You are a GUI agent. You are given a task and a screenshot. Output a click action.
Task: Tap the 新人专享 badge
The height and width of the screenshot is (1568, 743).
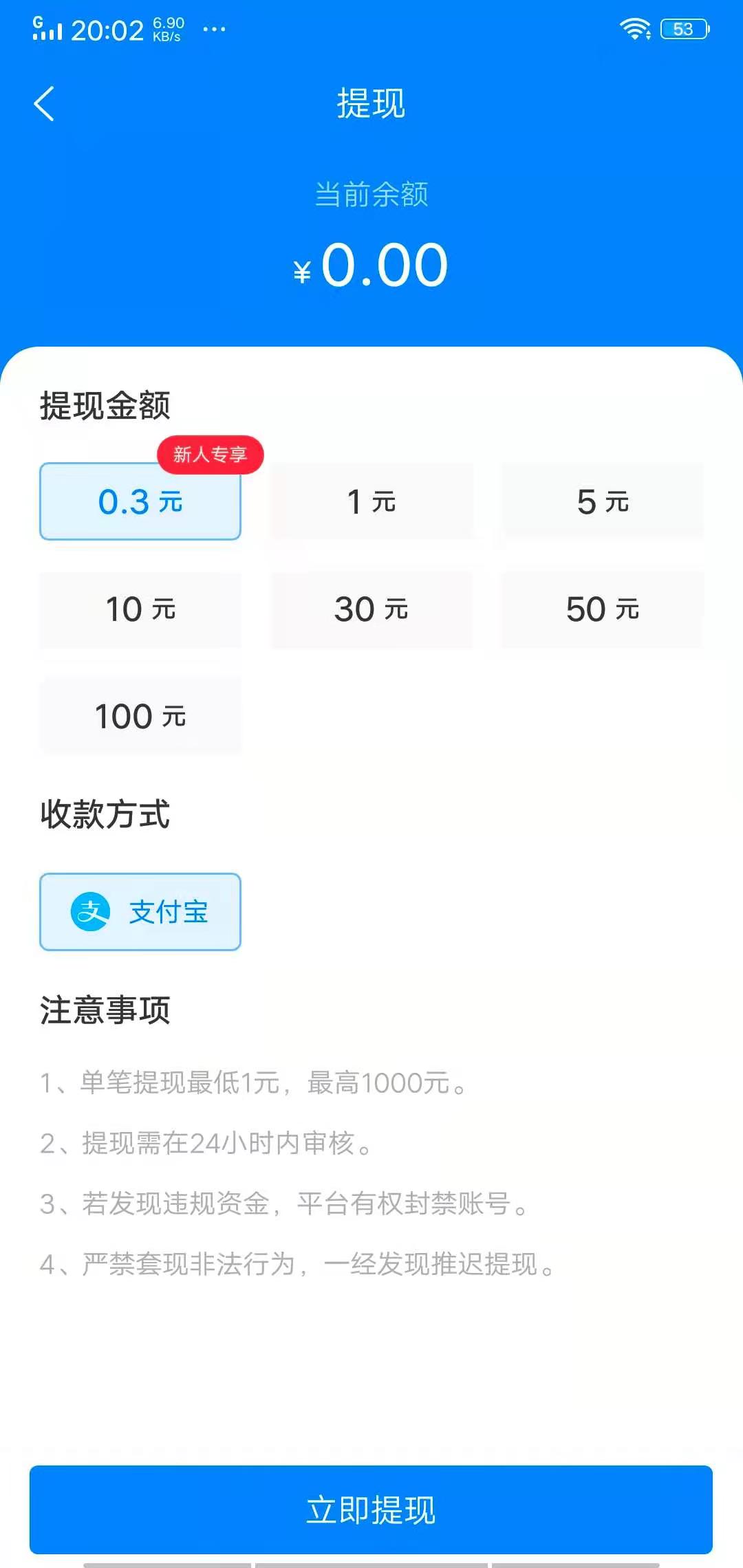(x=211, y=454)
